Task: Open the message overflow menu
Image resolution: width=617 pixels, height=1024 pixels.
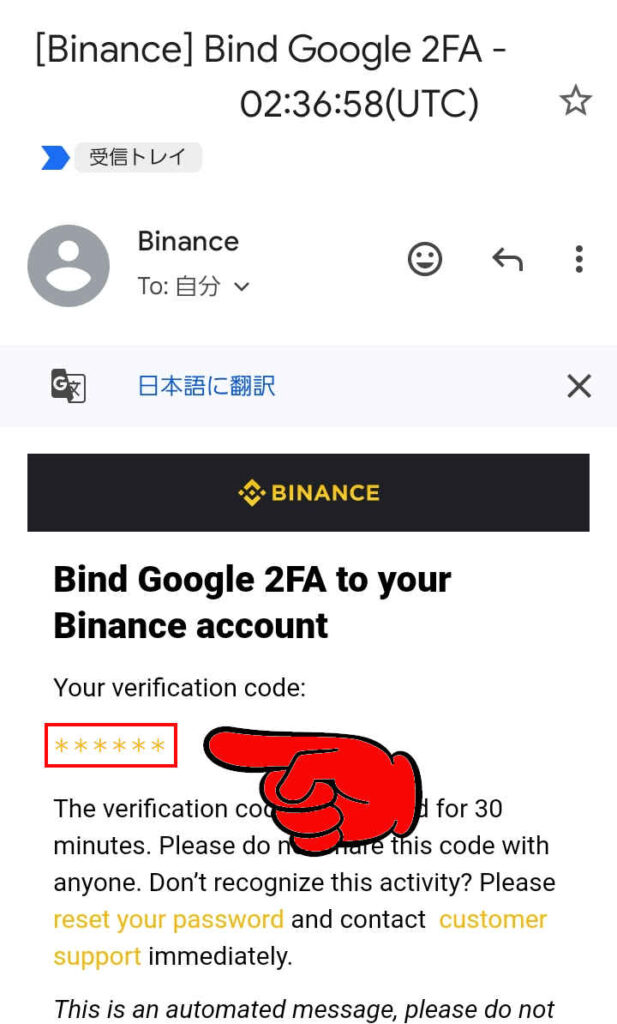Action: pyautogui.click(x=578, y=260)
